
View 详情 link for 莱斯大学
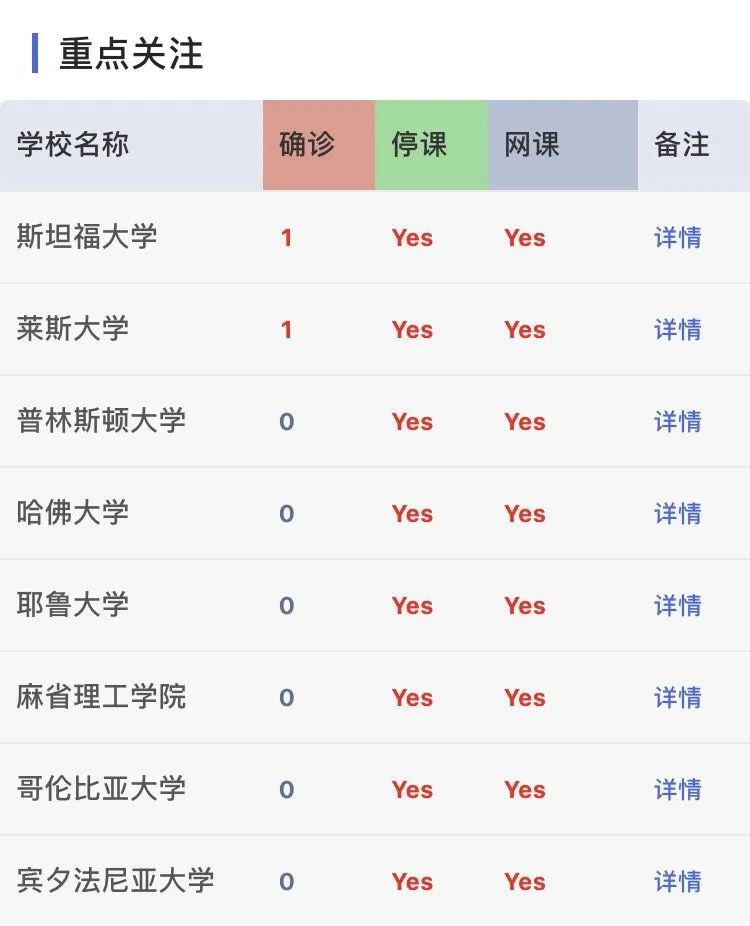click(x=678, y=330)
